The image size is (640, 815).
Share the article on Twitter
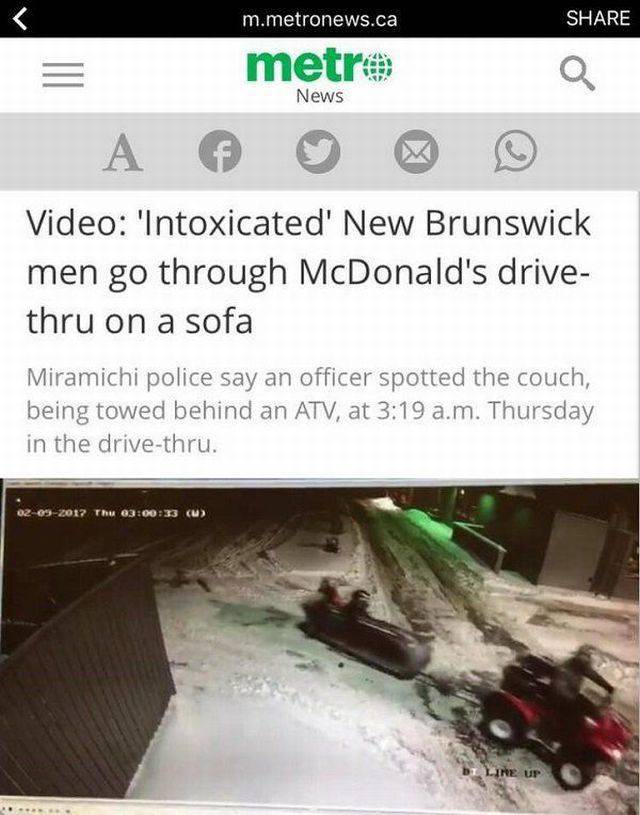[318, 153]
